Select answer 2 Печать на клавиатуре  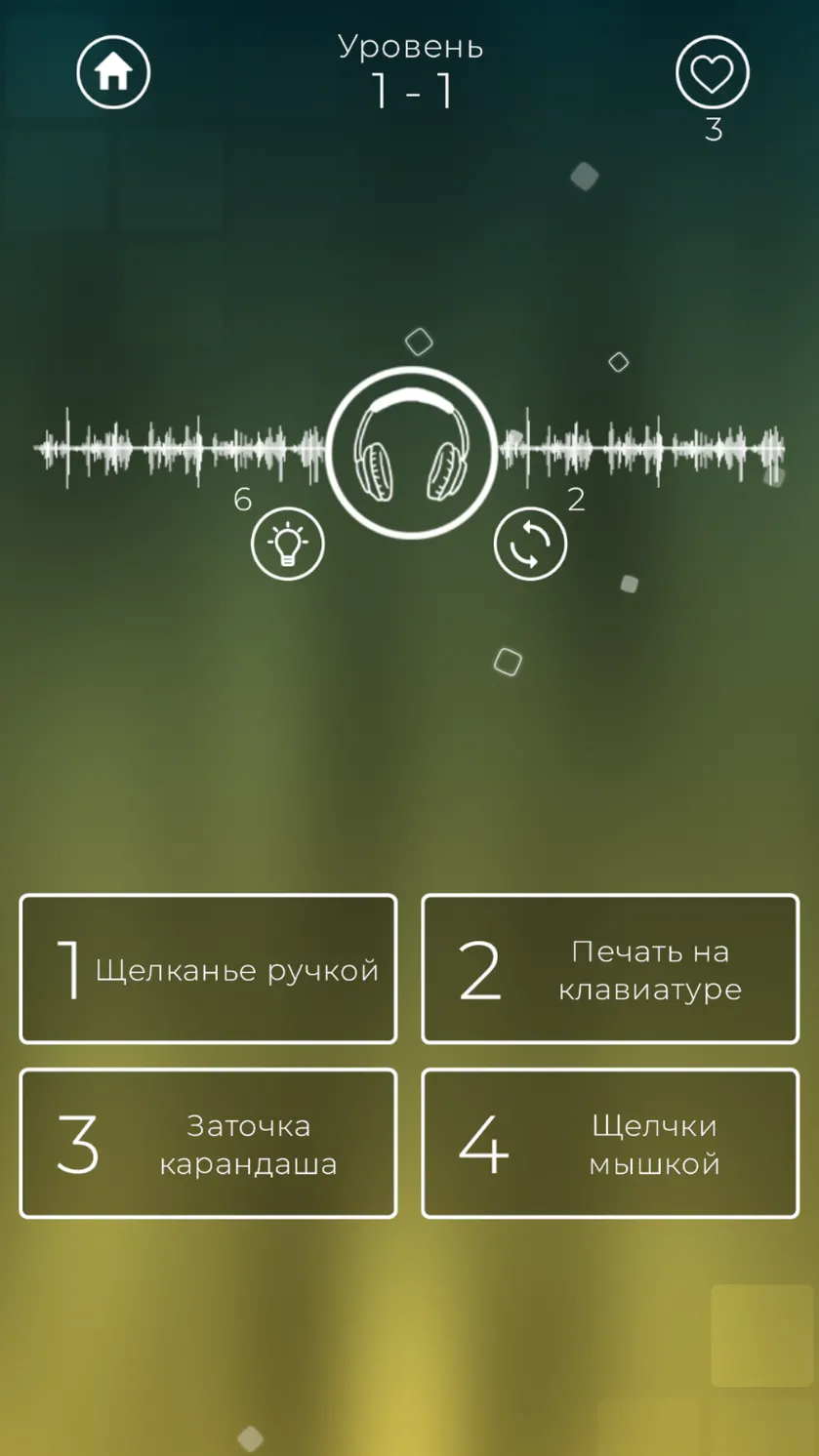pyautogui.click(x=610, y=969)
